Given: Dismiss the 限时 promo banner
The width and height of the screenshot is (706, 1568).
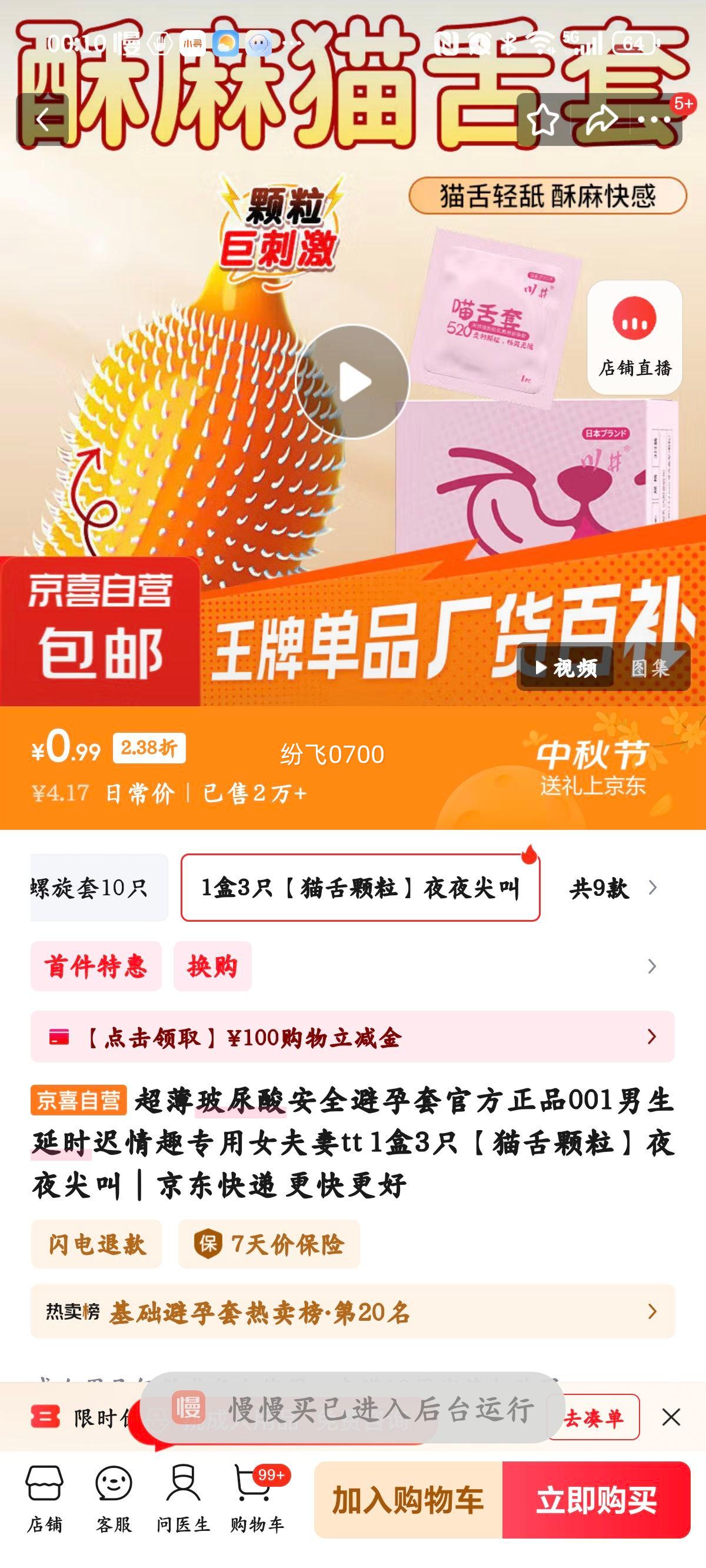Looking at the screenshot, I should (x=671, y=1418).
